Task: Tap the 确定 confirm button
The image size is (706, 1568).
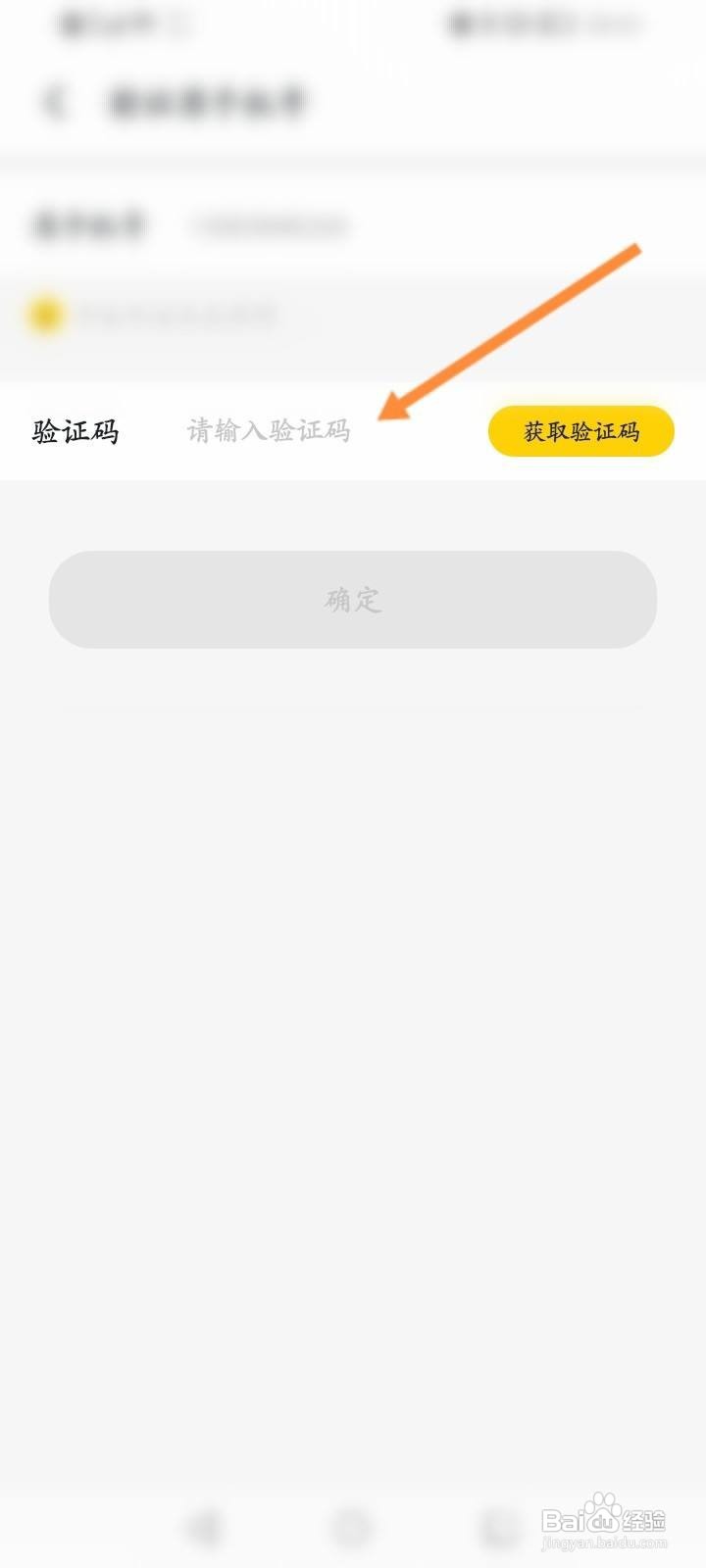Action: coord(353,599)
